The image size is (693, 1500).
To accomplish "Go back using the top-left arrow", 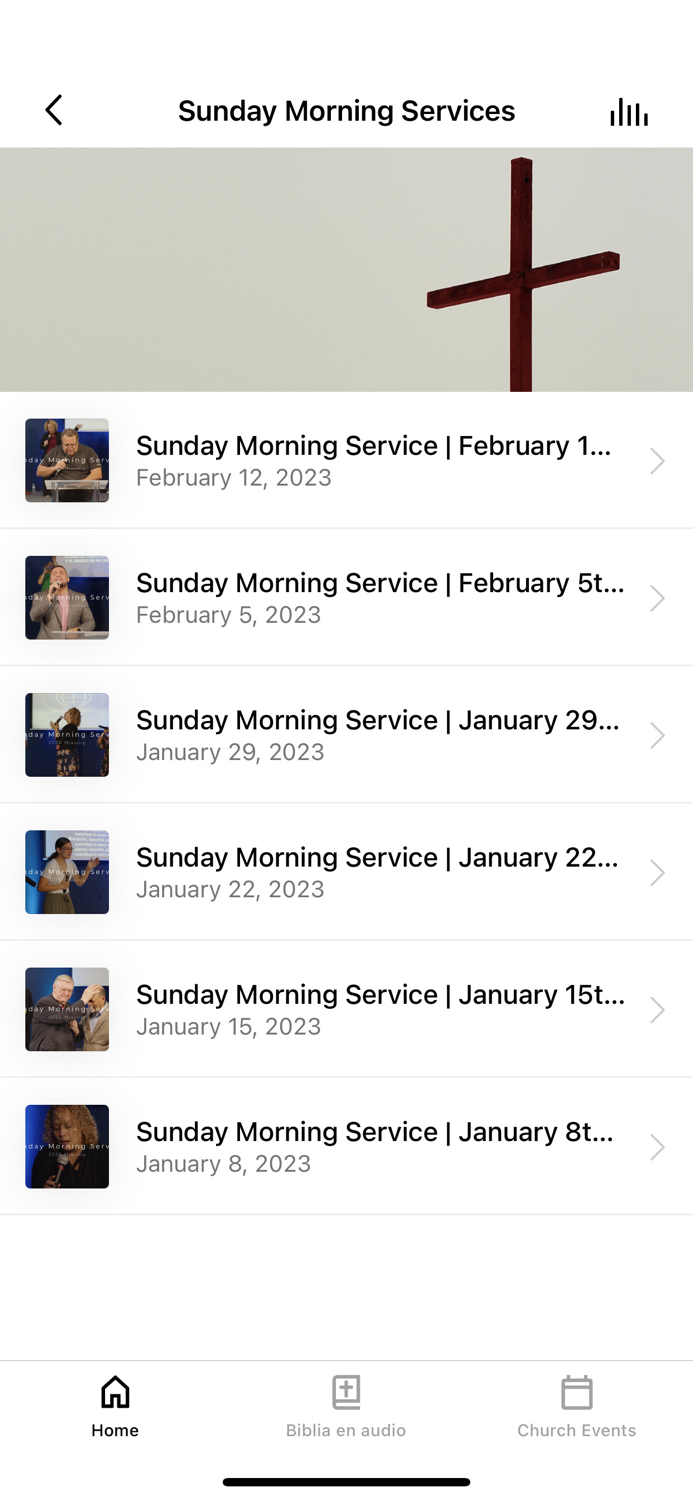I will [x=54, y=110].
